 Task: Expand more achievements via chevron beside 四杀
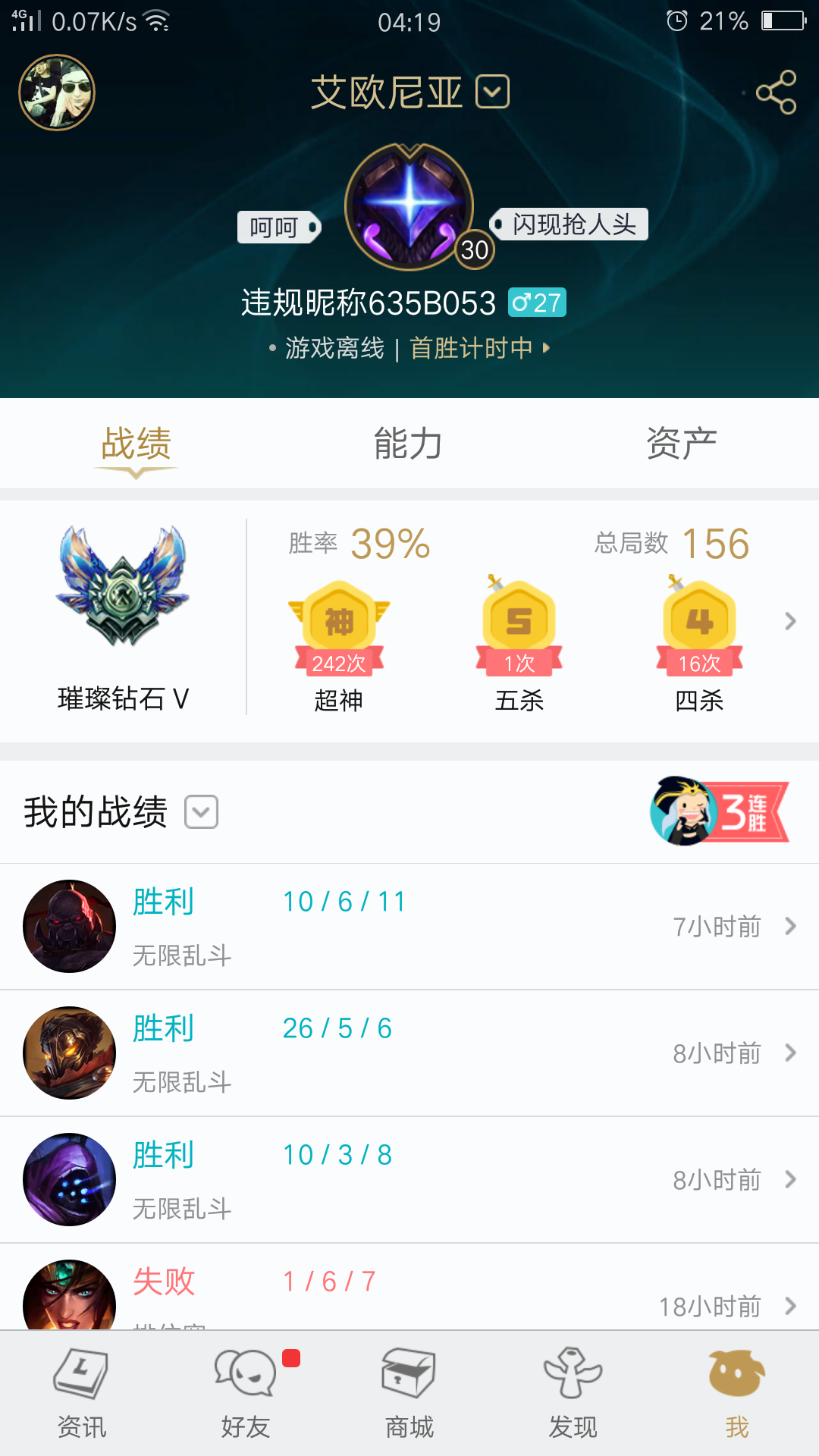(x=790, y=621)
